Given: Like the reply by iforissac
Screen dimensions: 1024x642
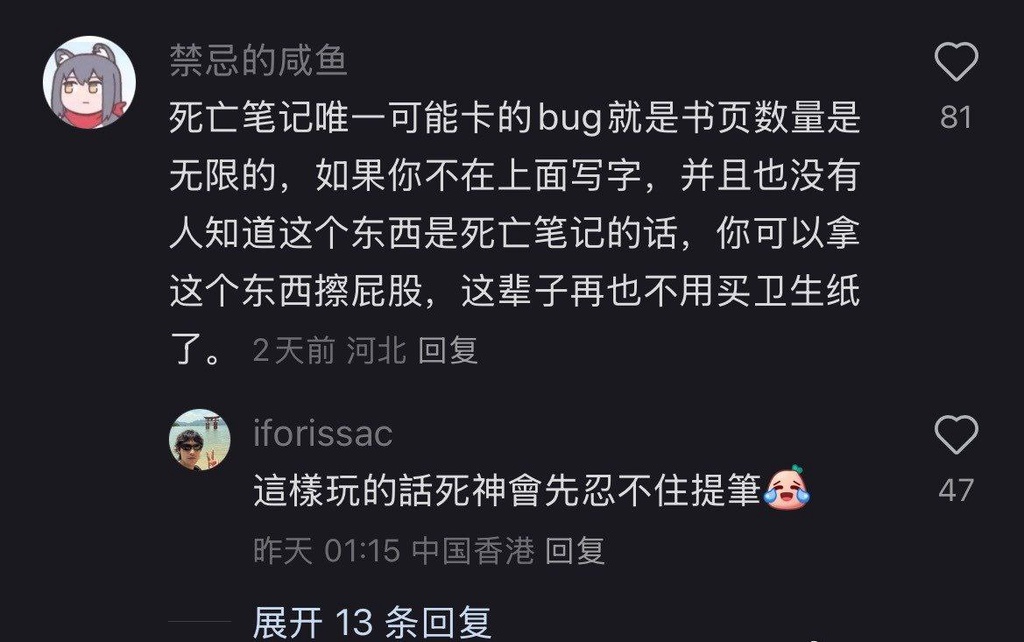Looking at the screenshot, I should [x=955, y=436].
